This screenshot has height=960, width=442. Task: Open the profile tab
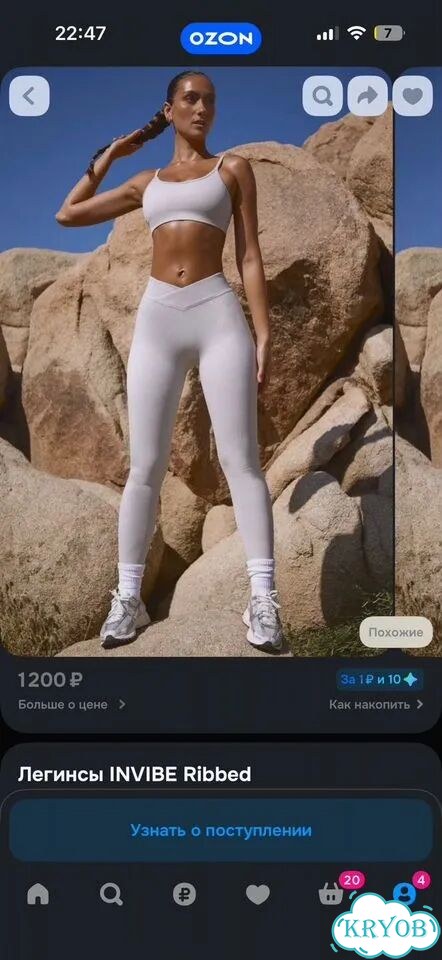tap(405, 893)
